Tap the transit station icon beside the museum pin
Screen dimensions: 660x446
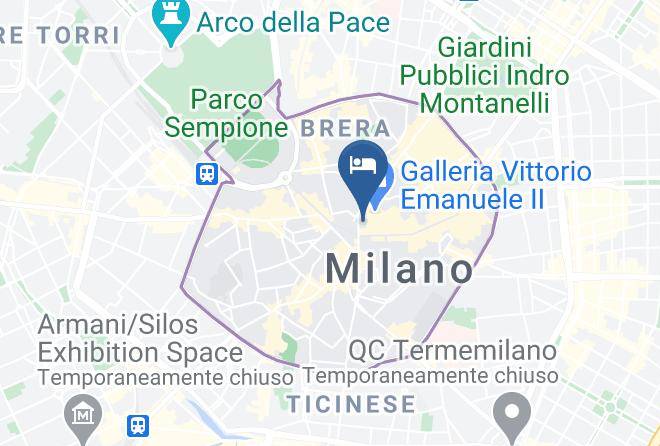pyautogui.click(x=138, y=426)
